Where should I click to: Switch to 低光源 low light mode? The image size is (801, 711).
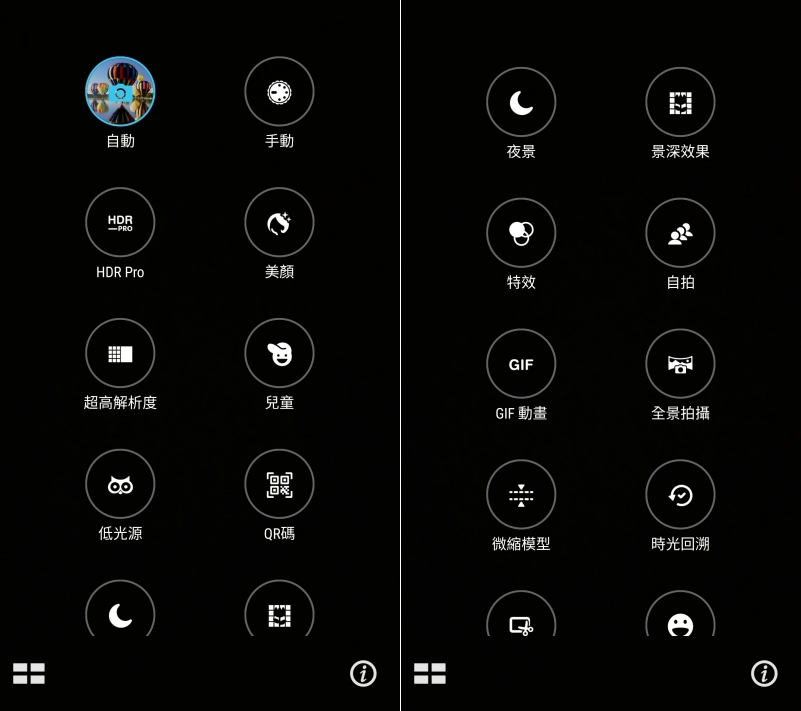[120, 484]
